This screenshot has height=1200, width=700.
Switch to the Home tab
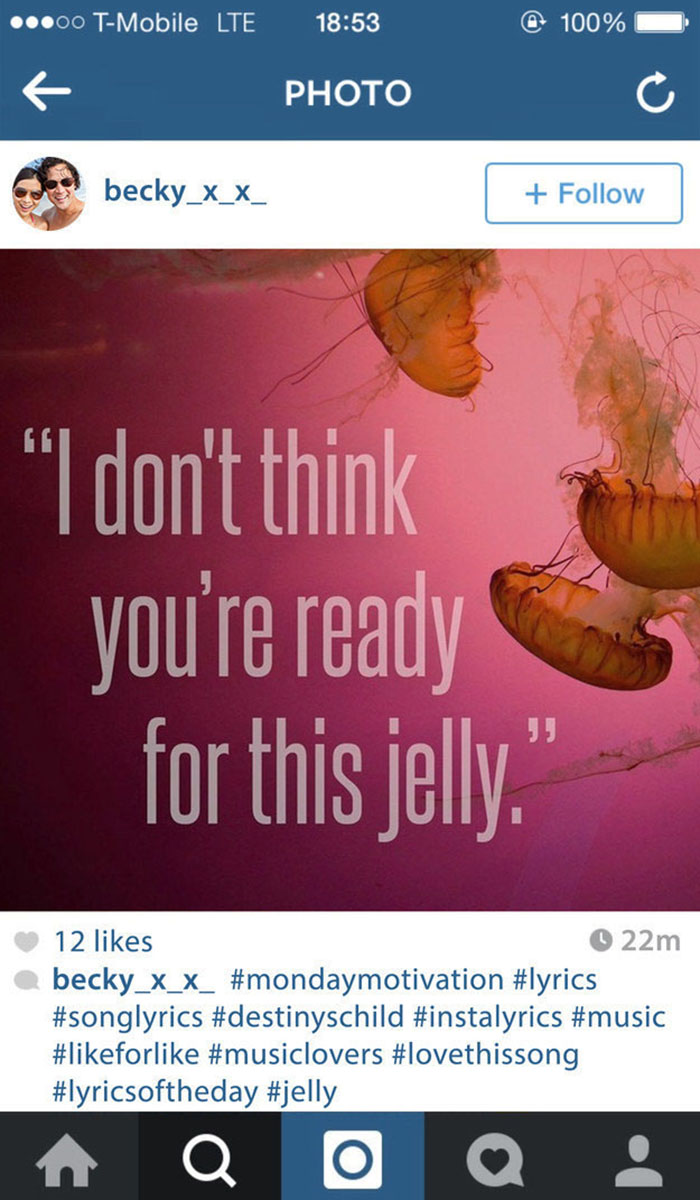(x=69, y=1157)
